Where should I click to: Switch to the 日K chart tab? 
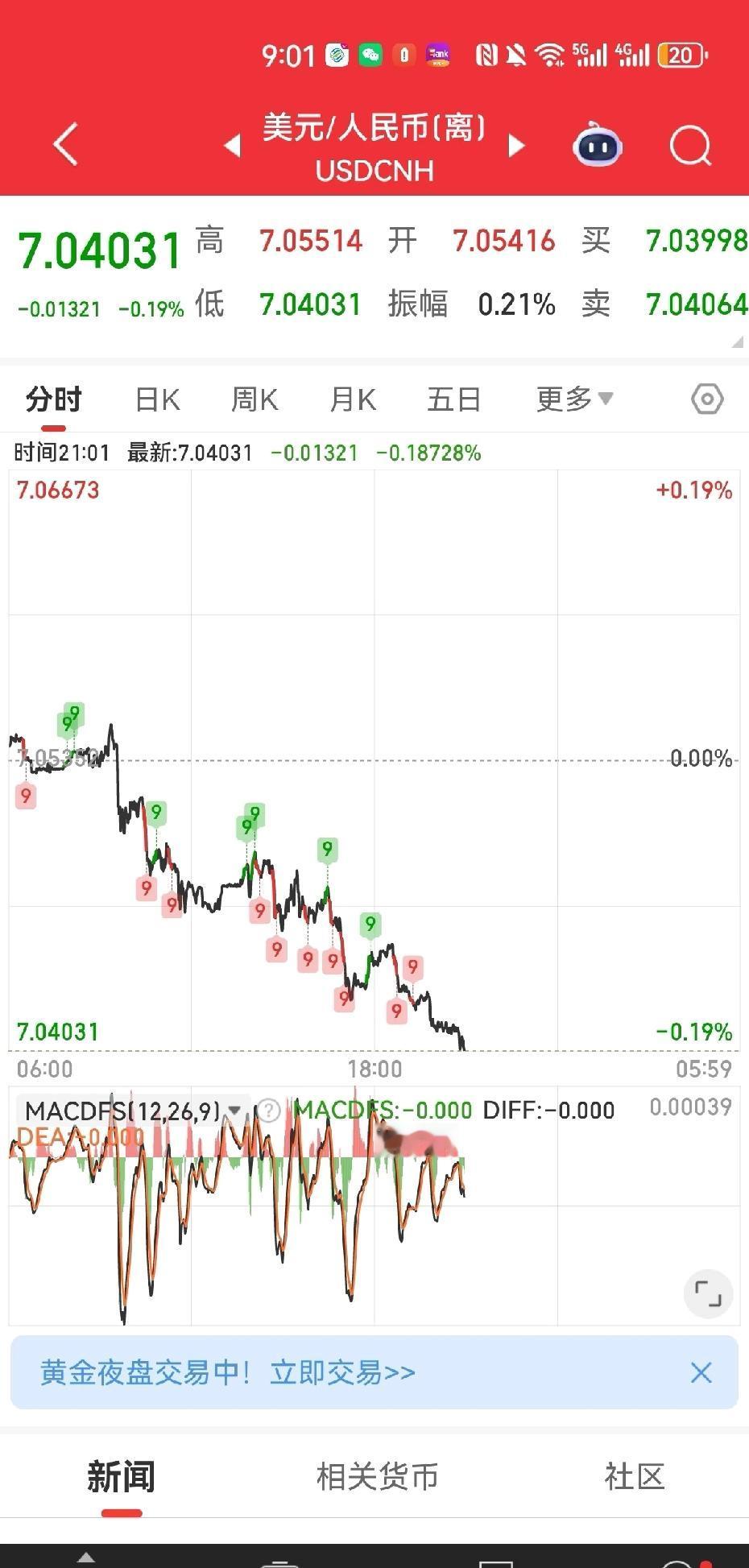(155, 398)
